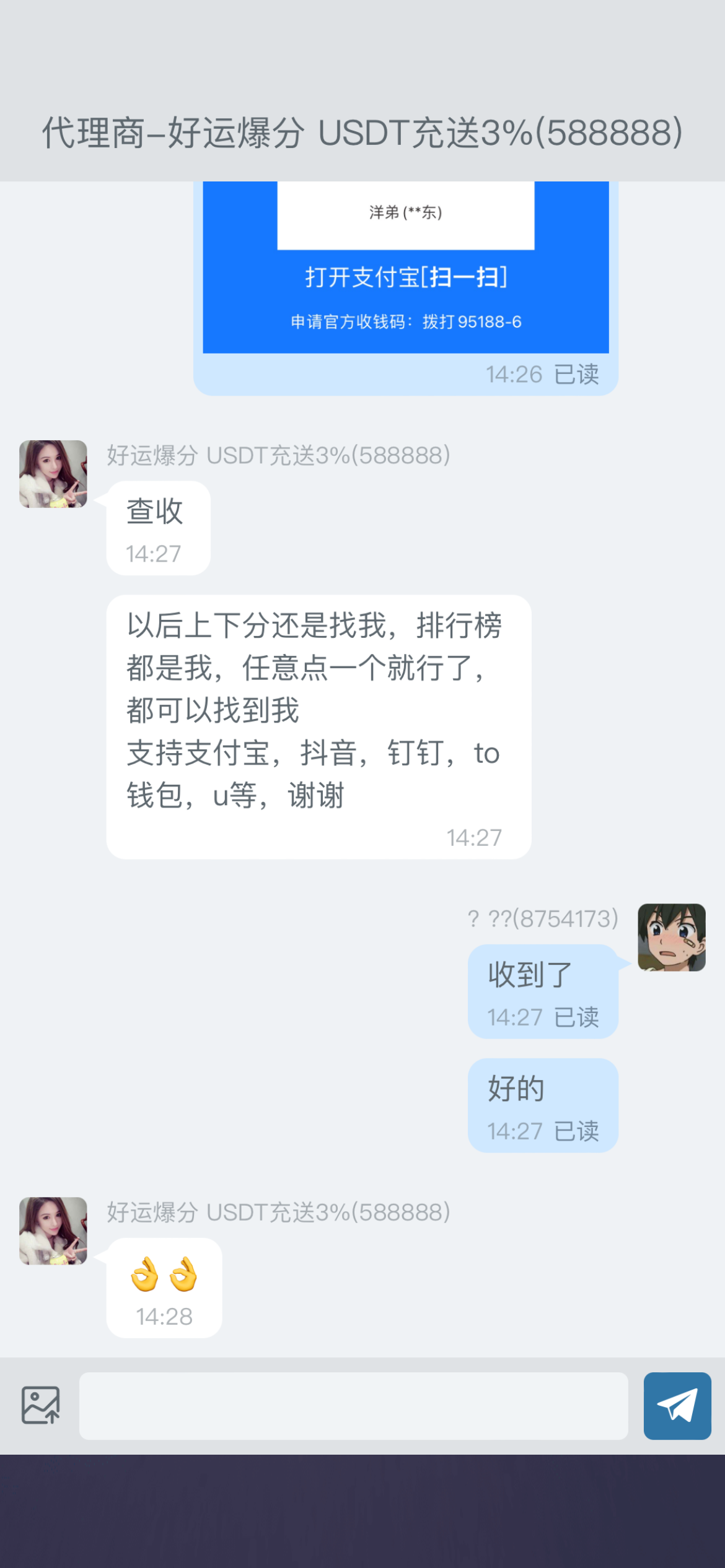Open 好运爆分's profile avatar

click(52, 473)
